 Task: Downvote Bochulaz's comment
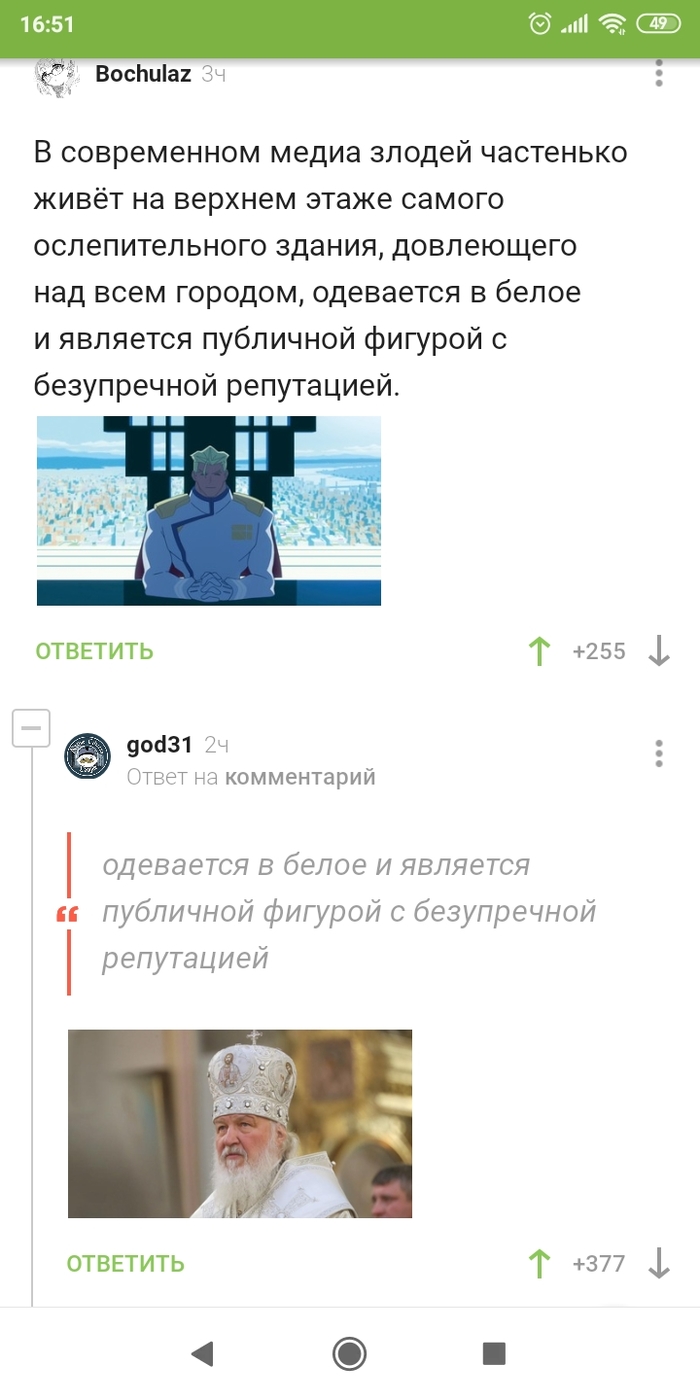658,652
